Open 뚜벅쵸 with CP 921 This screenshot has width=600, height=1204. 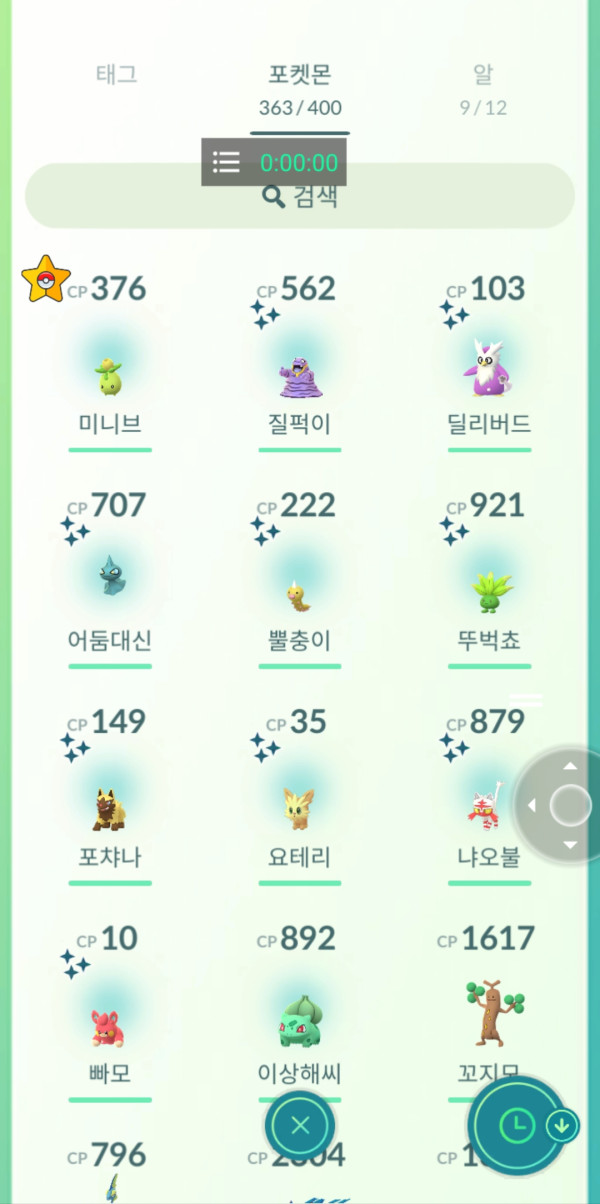[x=489, y=579]
